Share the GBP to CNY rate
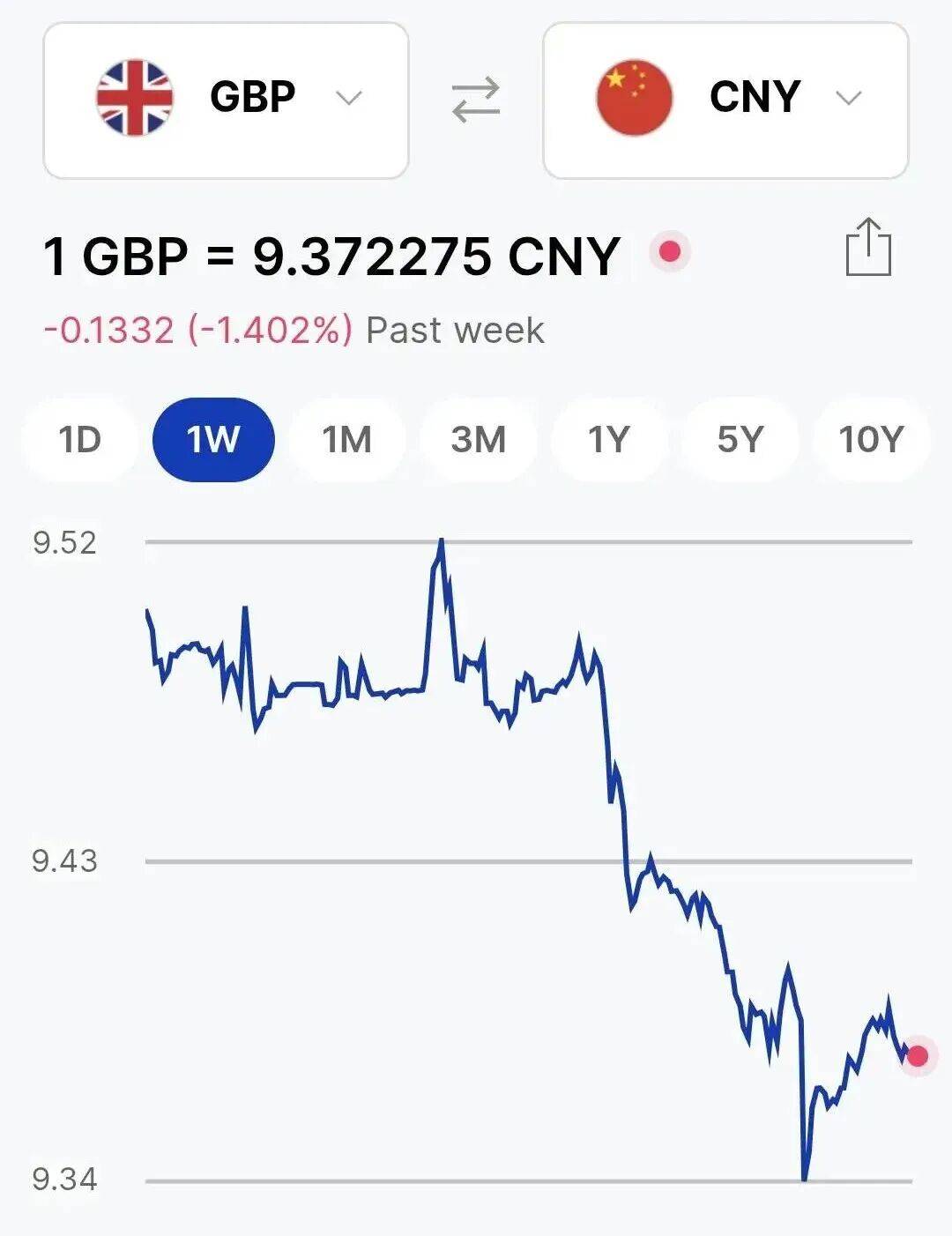The height and width of the screenshot is (1236, 952). click(x=868, y=249)
